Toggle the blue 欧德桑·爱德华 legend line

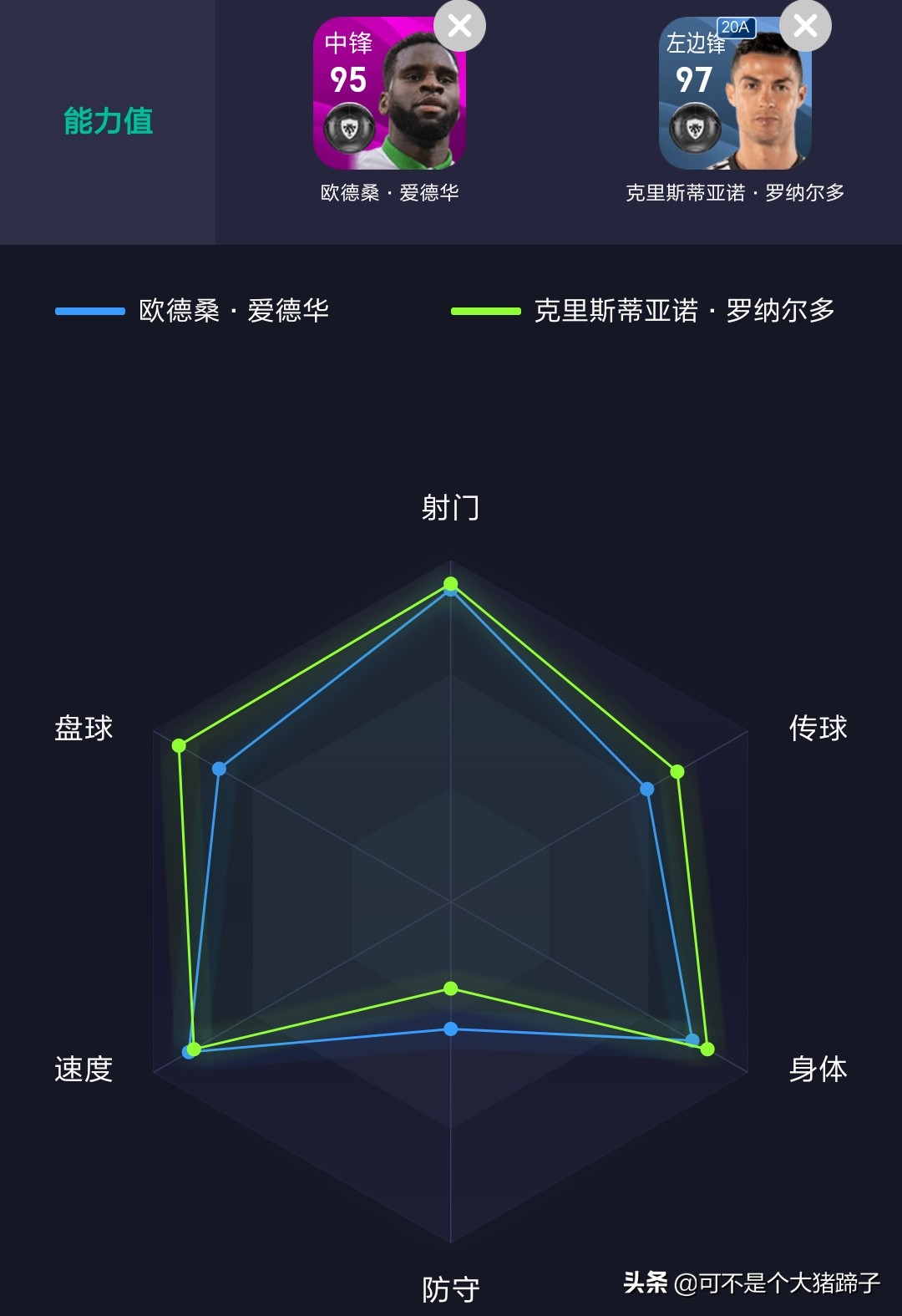click(x=89, y=311)
